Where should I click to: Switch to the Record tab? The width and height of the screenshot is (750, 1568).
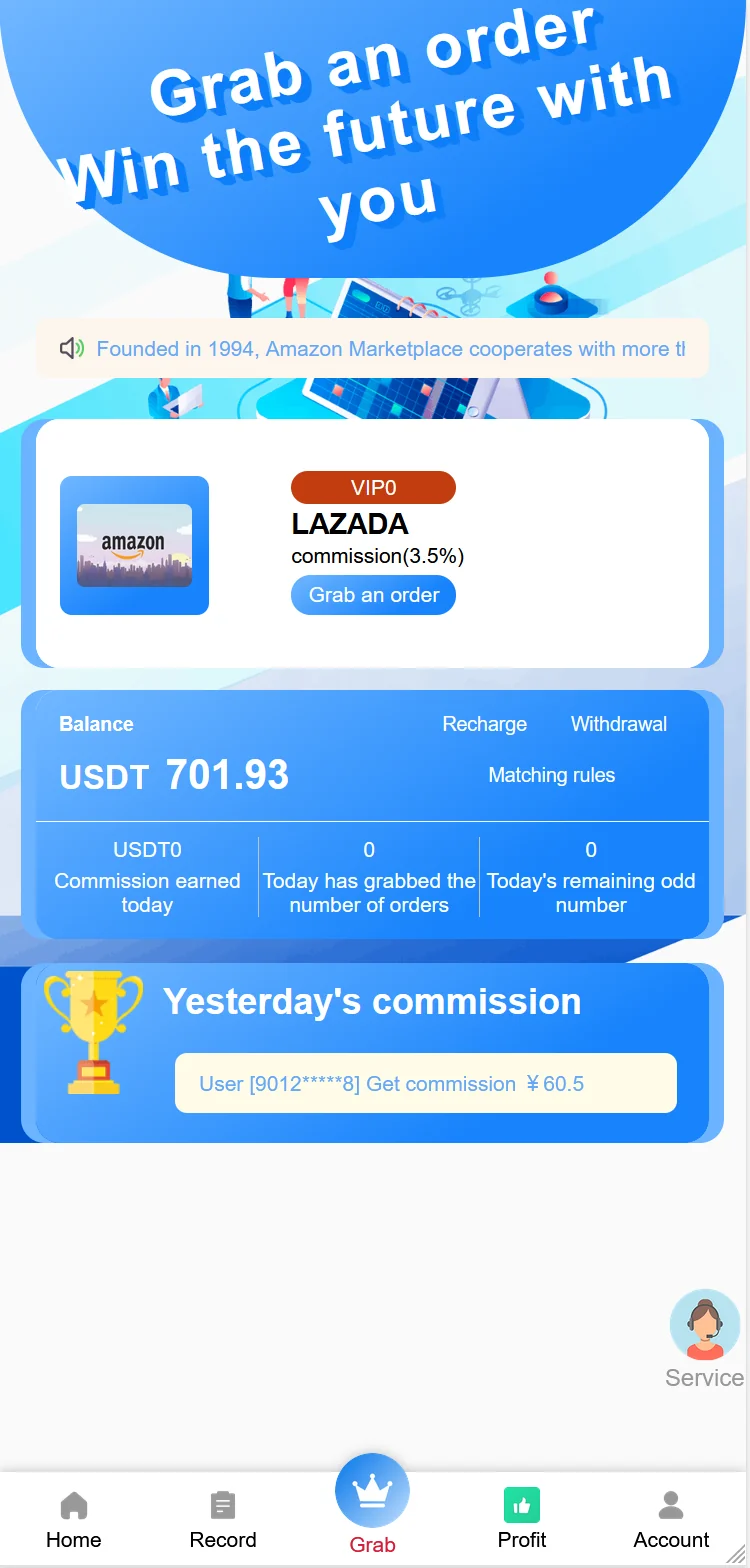point(223,1520)
